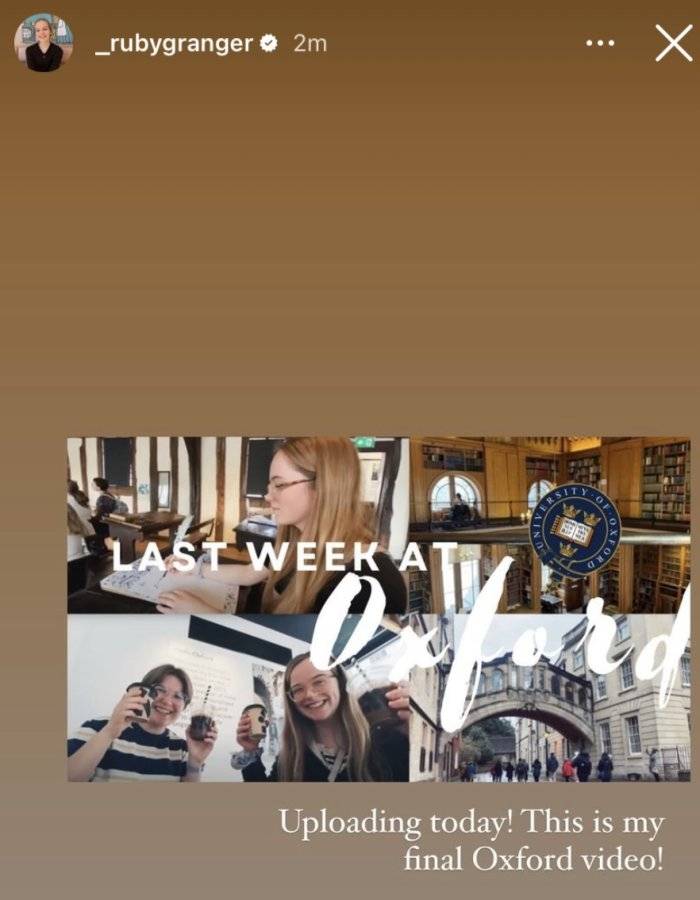Close the story viewer
Image resolution: width=700 pixels, height=900 pixels.
click(674, 43)
